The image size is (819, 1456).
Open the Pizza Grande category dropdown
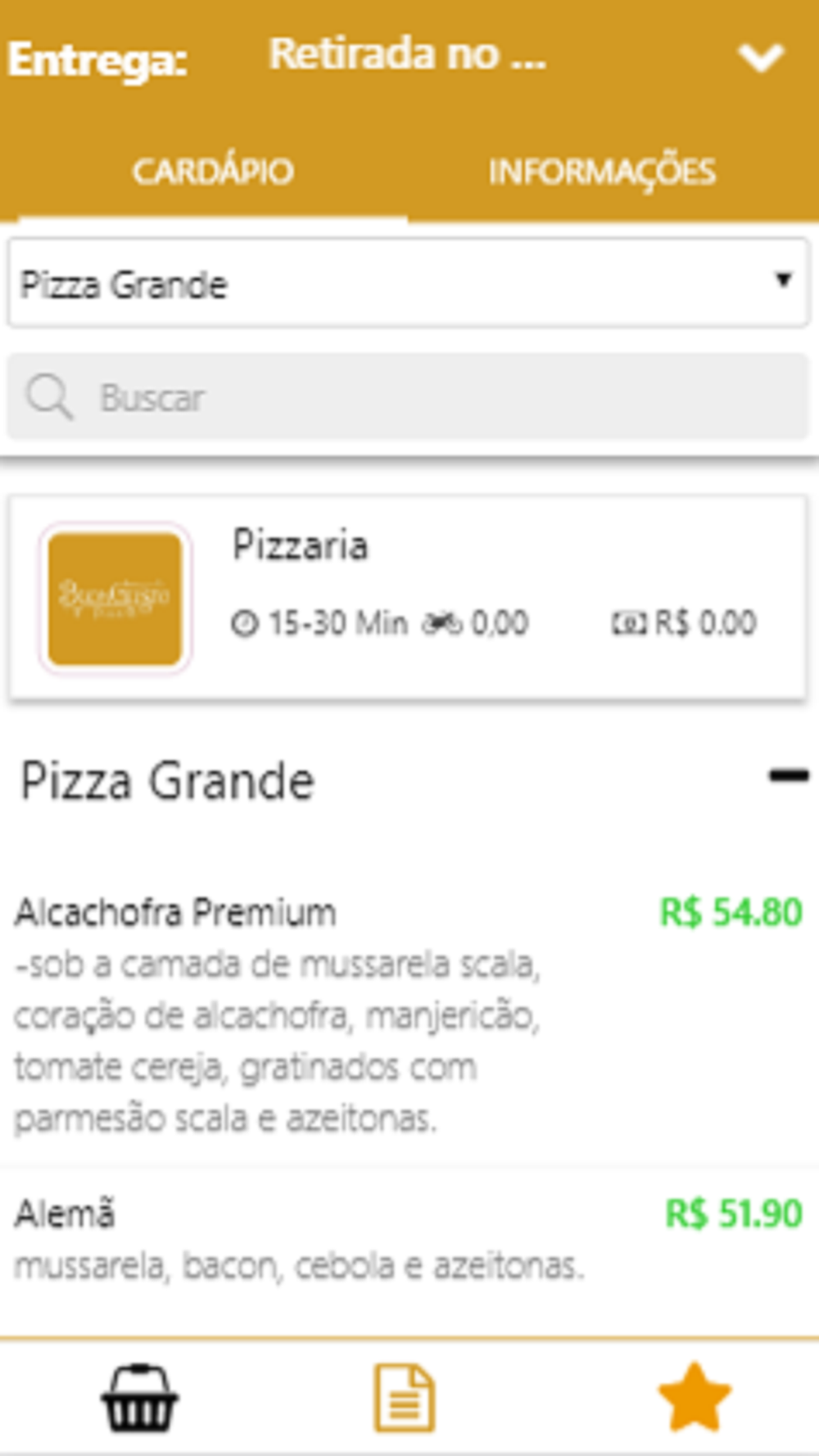409,283
